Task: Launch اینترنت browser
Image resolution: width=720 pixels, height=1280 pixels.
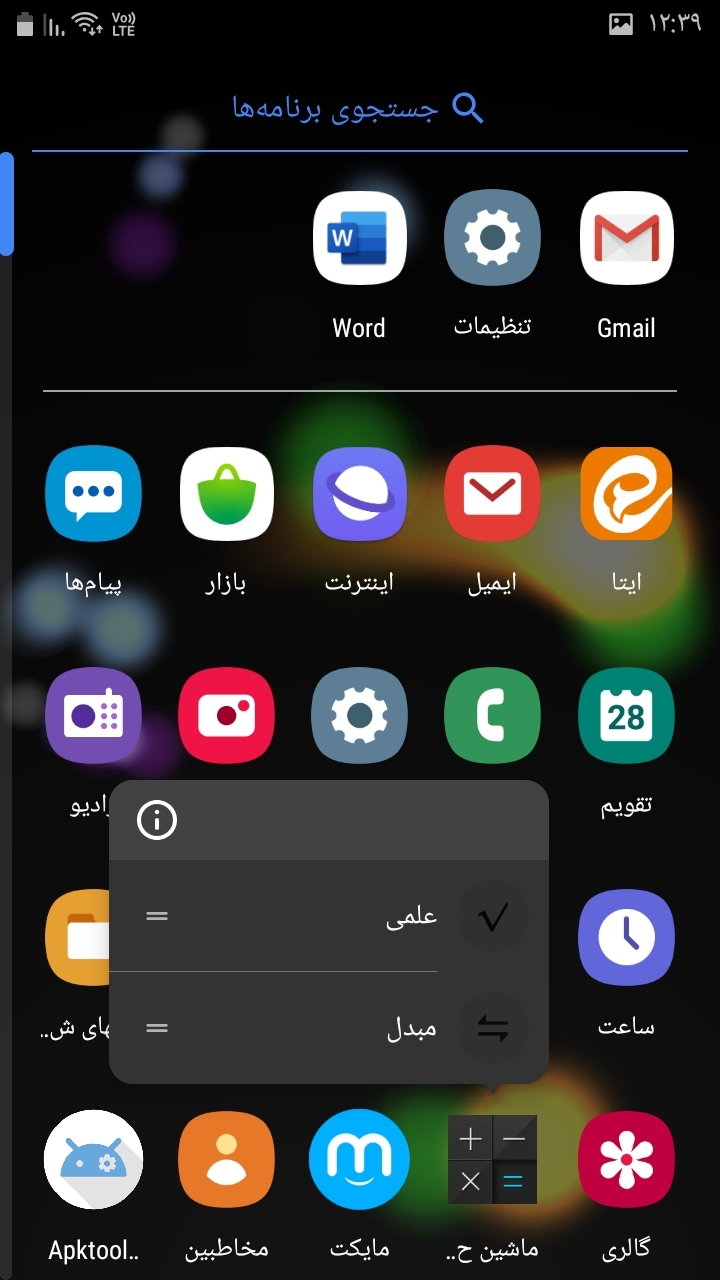Action: pyautogui.click(x=359, y=494)
